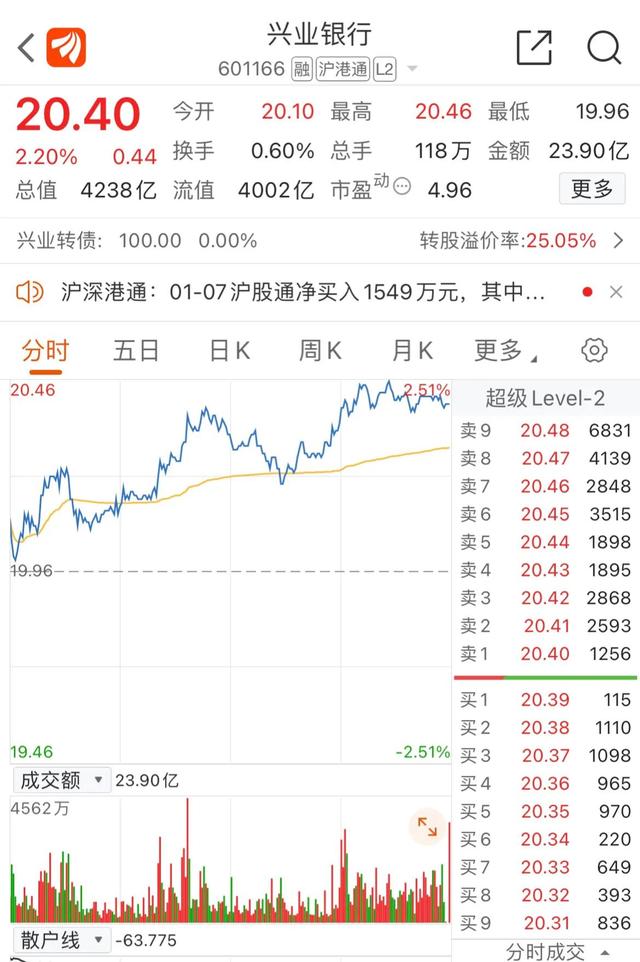Switch to the 周K chart tab
The height and width of the screenshot is (962, 640).
tap(320, 350)
